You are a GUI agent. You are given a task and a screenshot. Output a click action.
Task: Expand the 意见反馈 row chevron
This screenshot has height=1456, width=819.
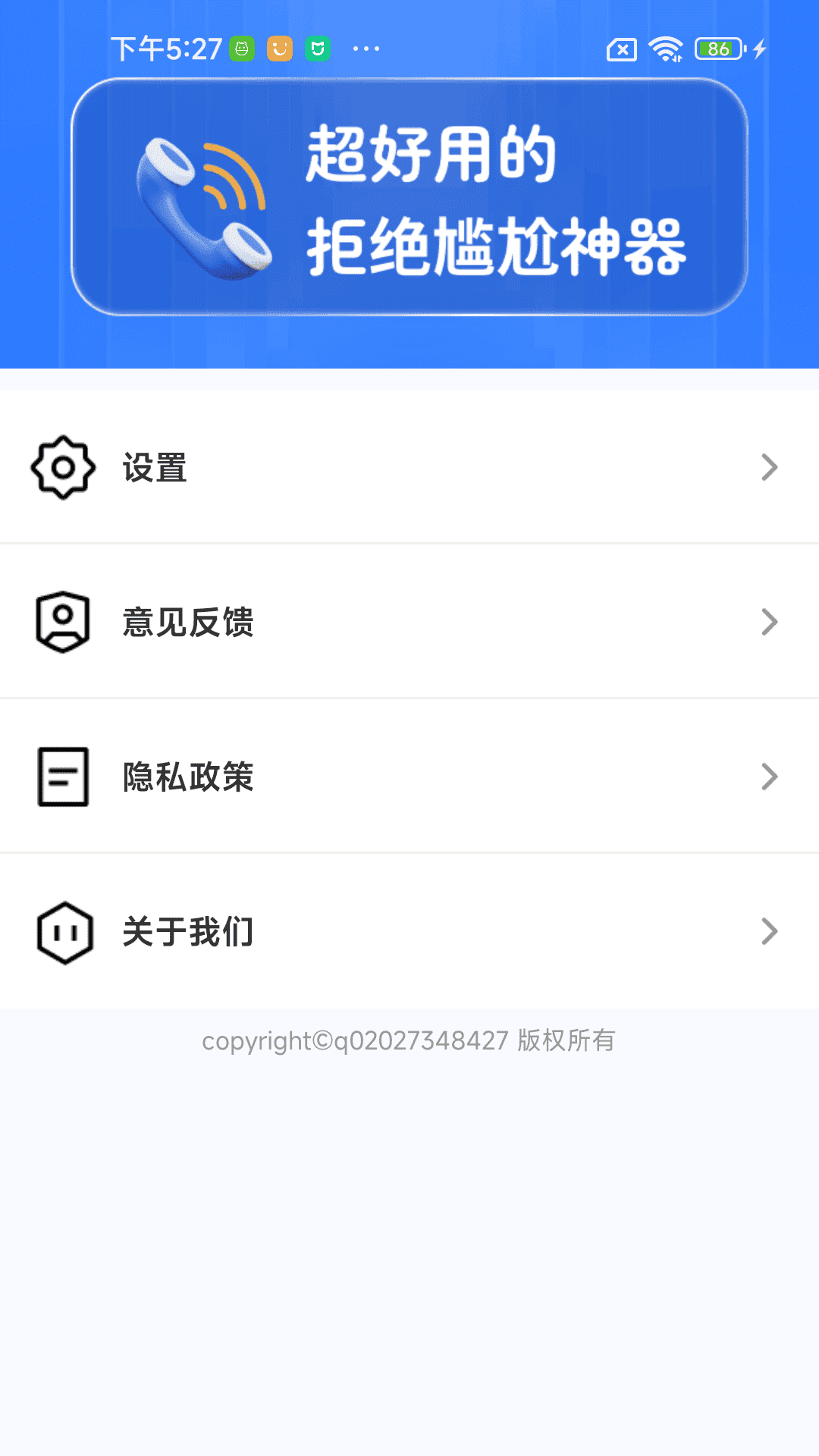(x=769, y=622)
